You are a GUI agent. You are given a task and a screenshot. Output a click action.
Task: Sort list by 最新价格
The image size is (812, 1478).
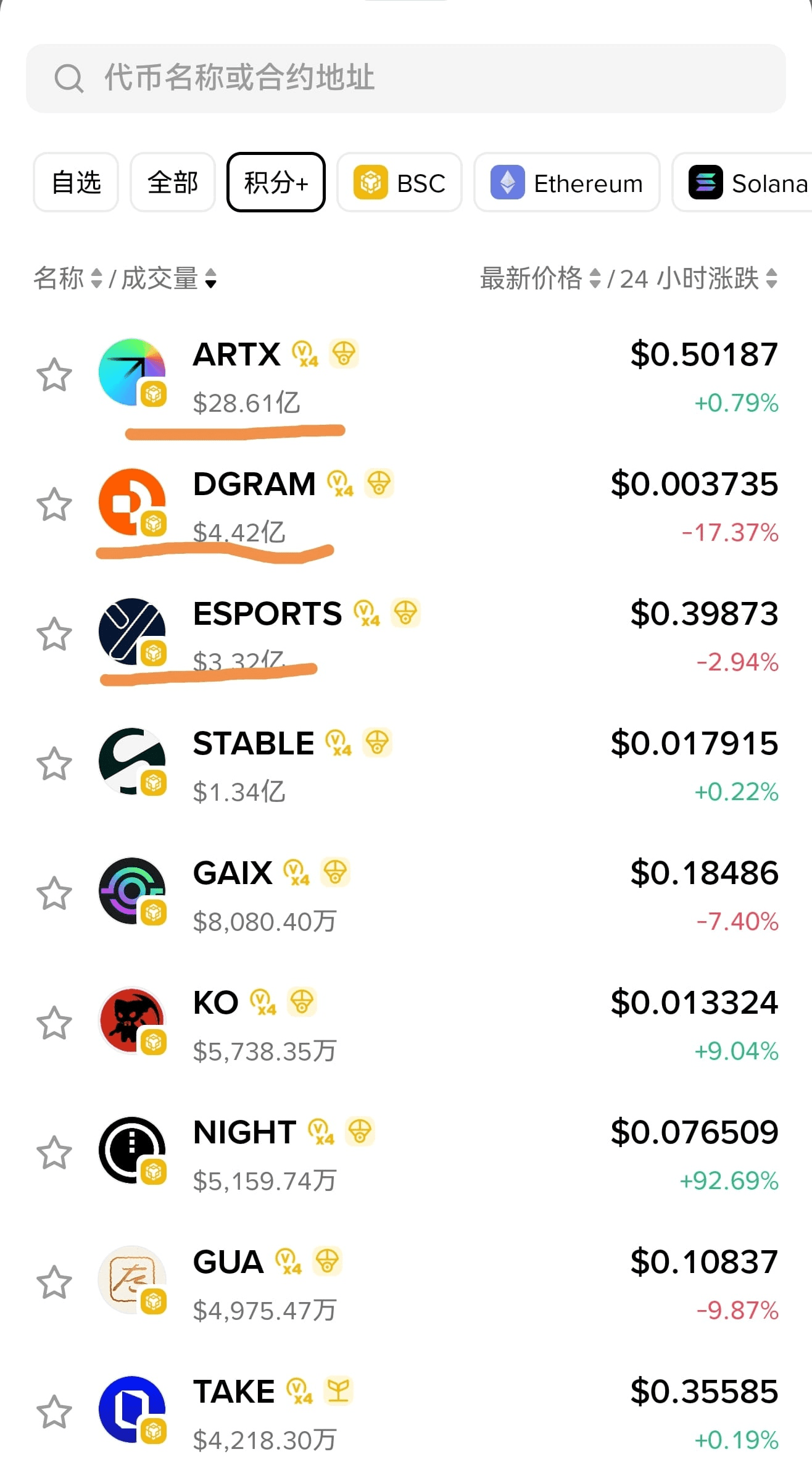(x=540, y=278)
